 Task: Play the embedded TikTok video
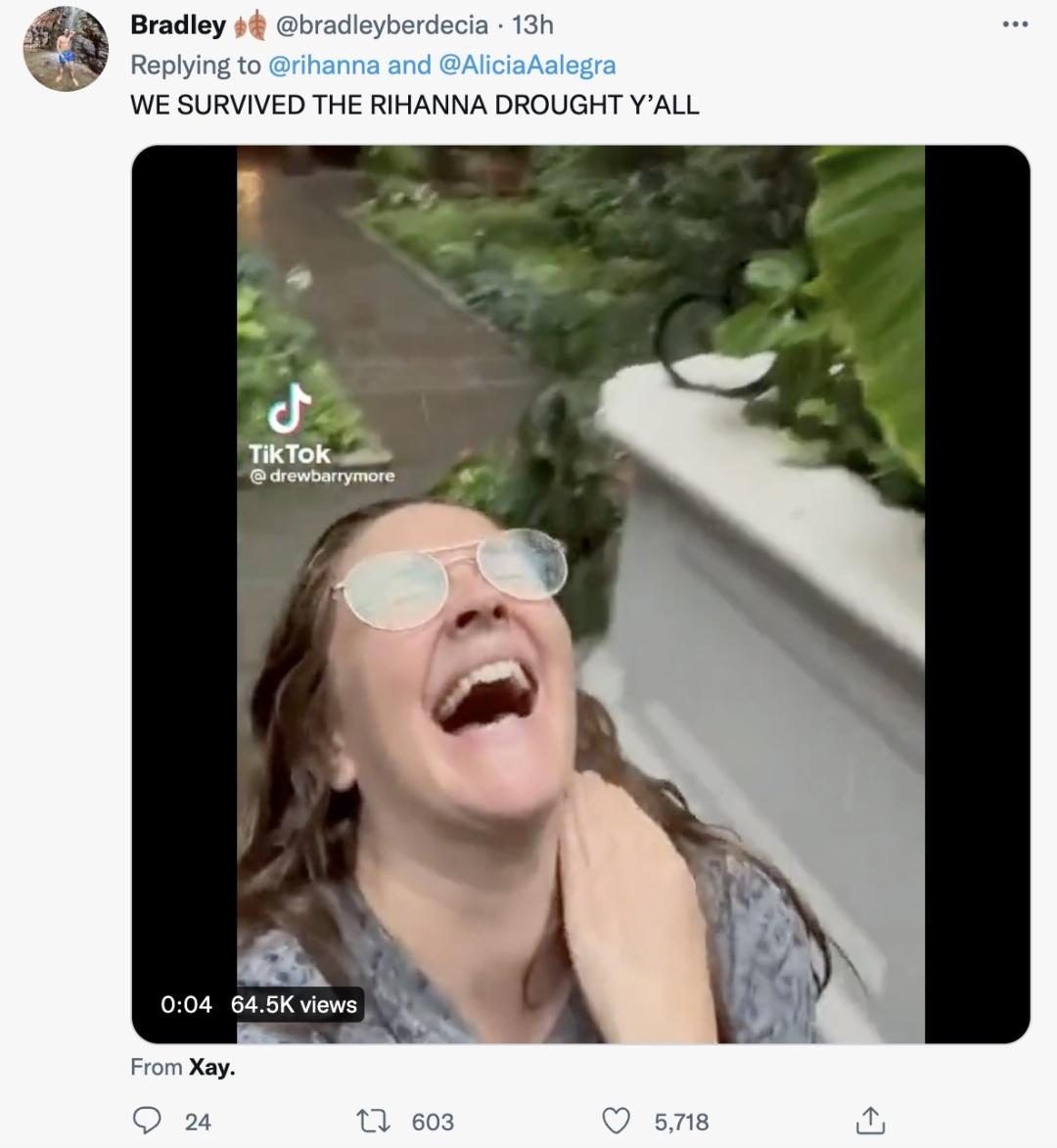point(580,594)
